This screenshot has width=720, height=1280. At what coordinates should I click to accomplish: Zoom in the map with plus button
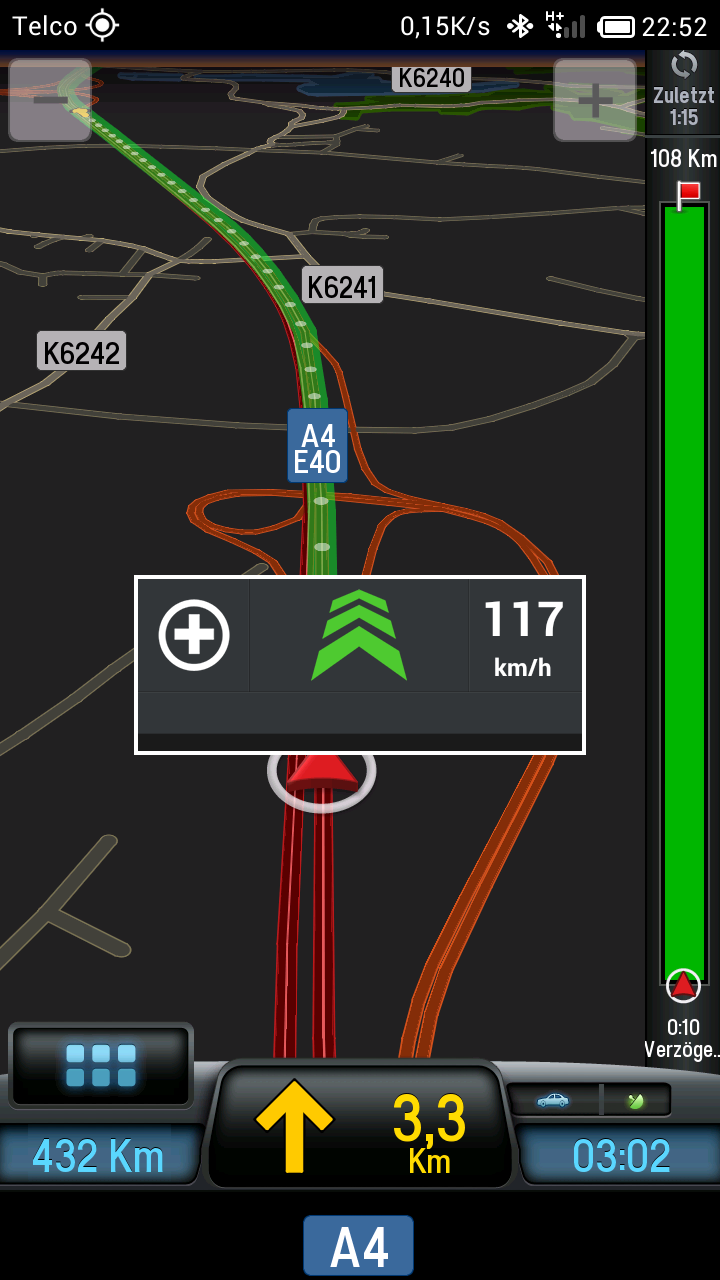tap(595, 100)
